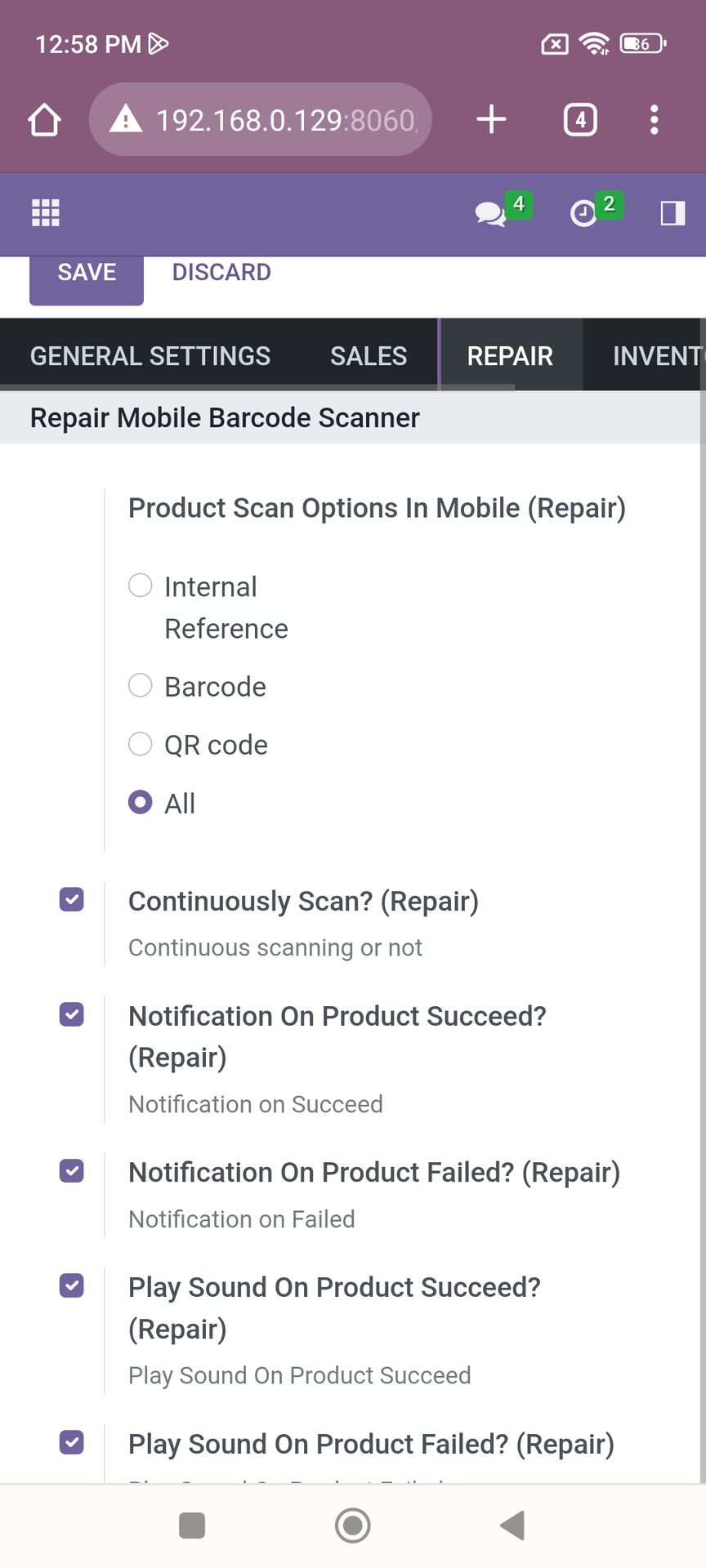Viewport: 706px width, 1568px height.
Task: Uncheck Notification On Product Succeed? (Repair)
Action: point(72,1015)
